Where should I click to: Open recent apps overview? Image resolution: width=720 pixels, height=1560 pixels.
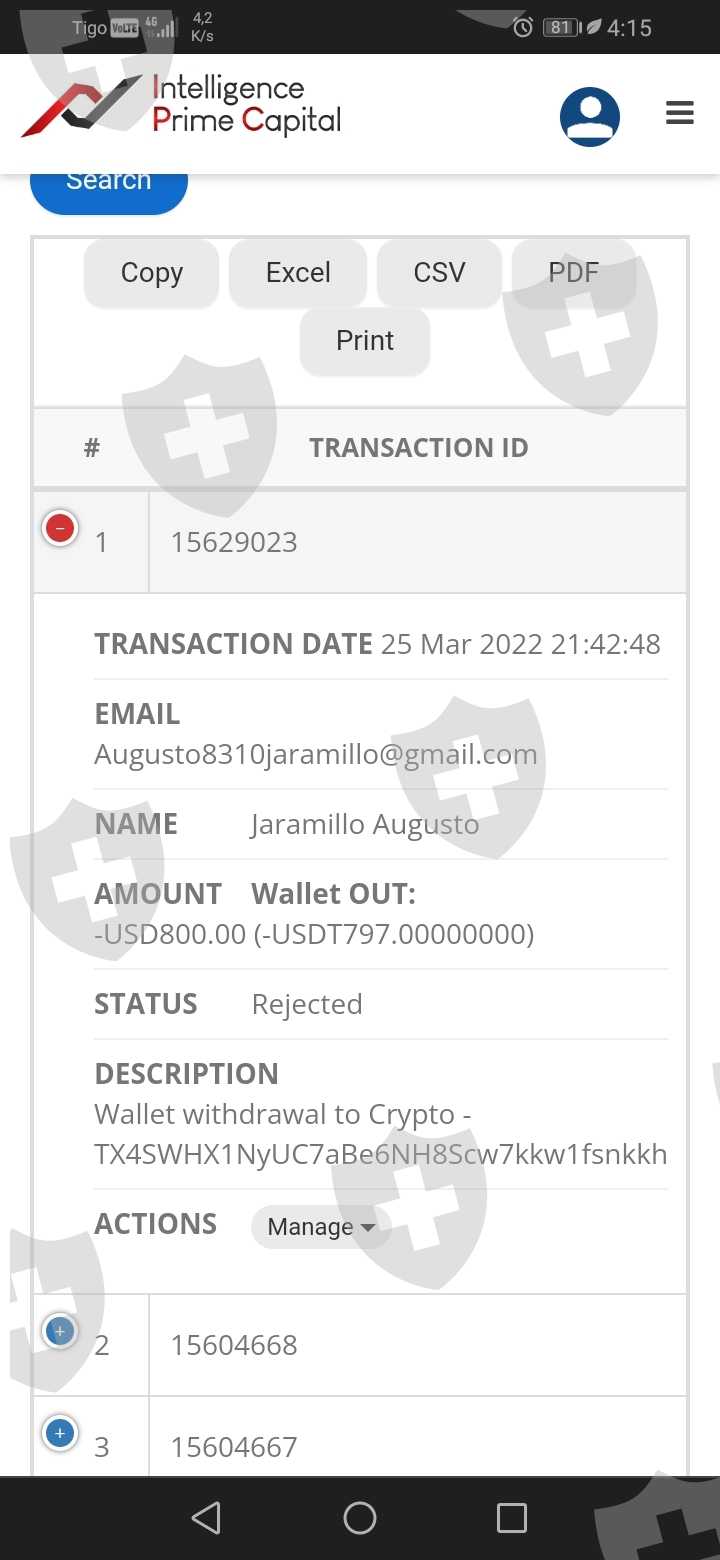pos(511,1518)
